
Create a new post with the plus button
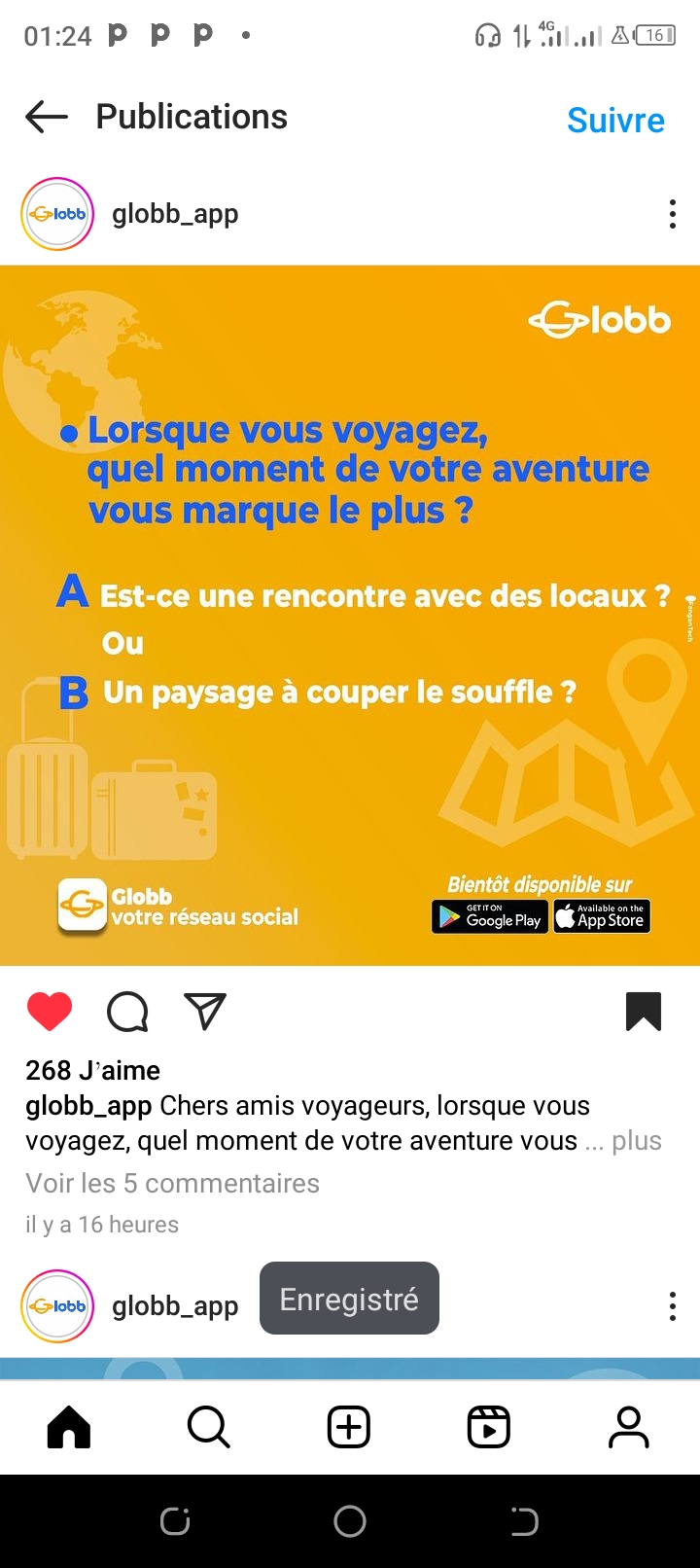pos(349,1428)
